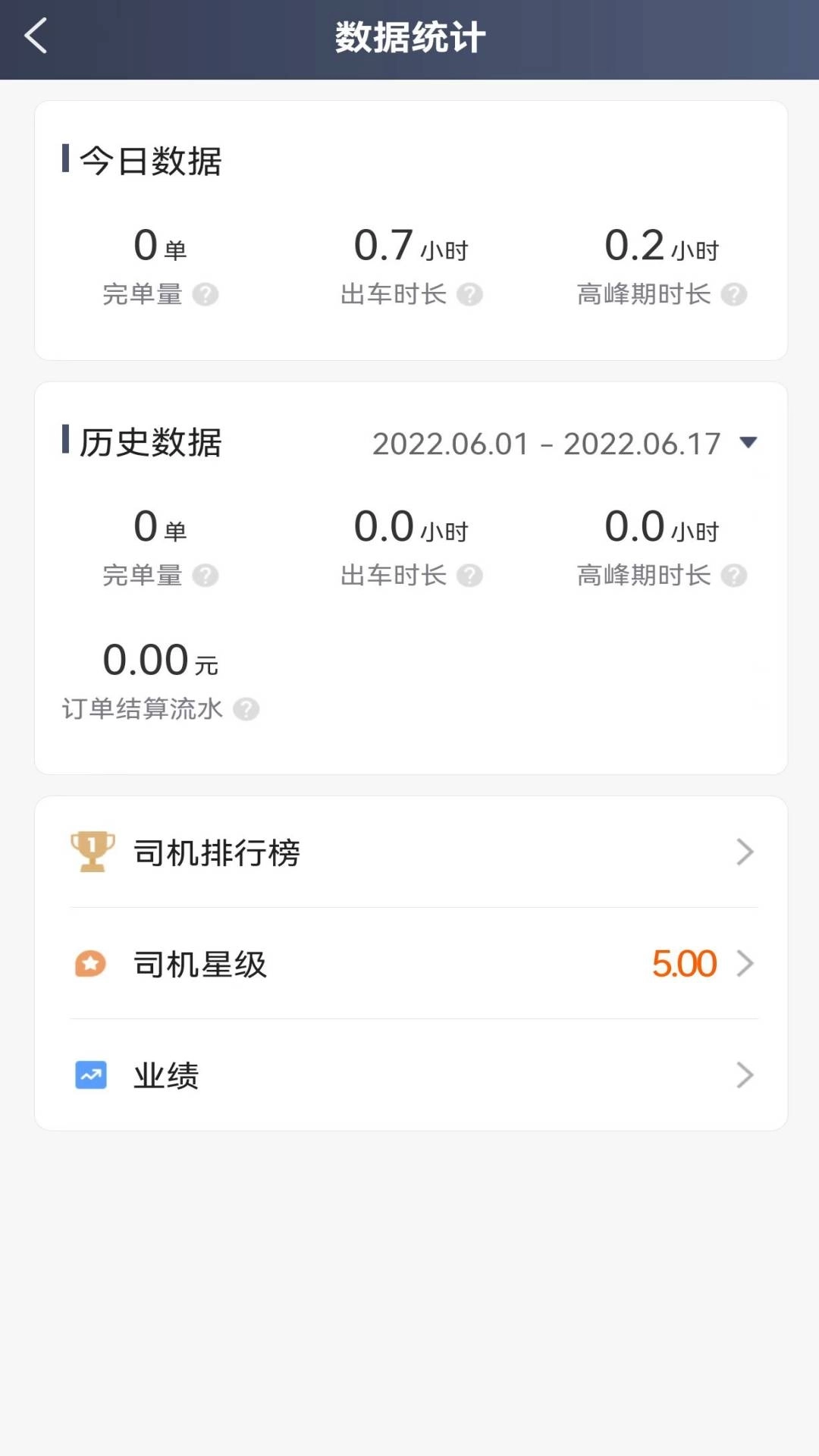Click the orange star icon beside 司机星级
The height and width of the screenshot is (1456, 819).
[x=89, y=963]
